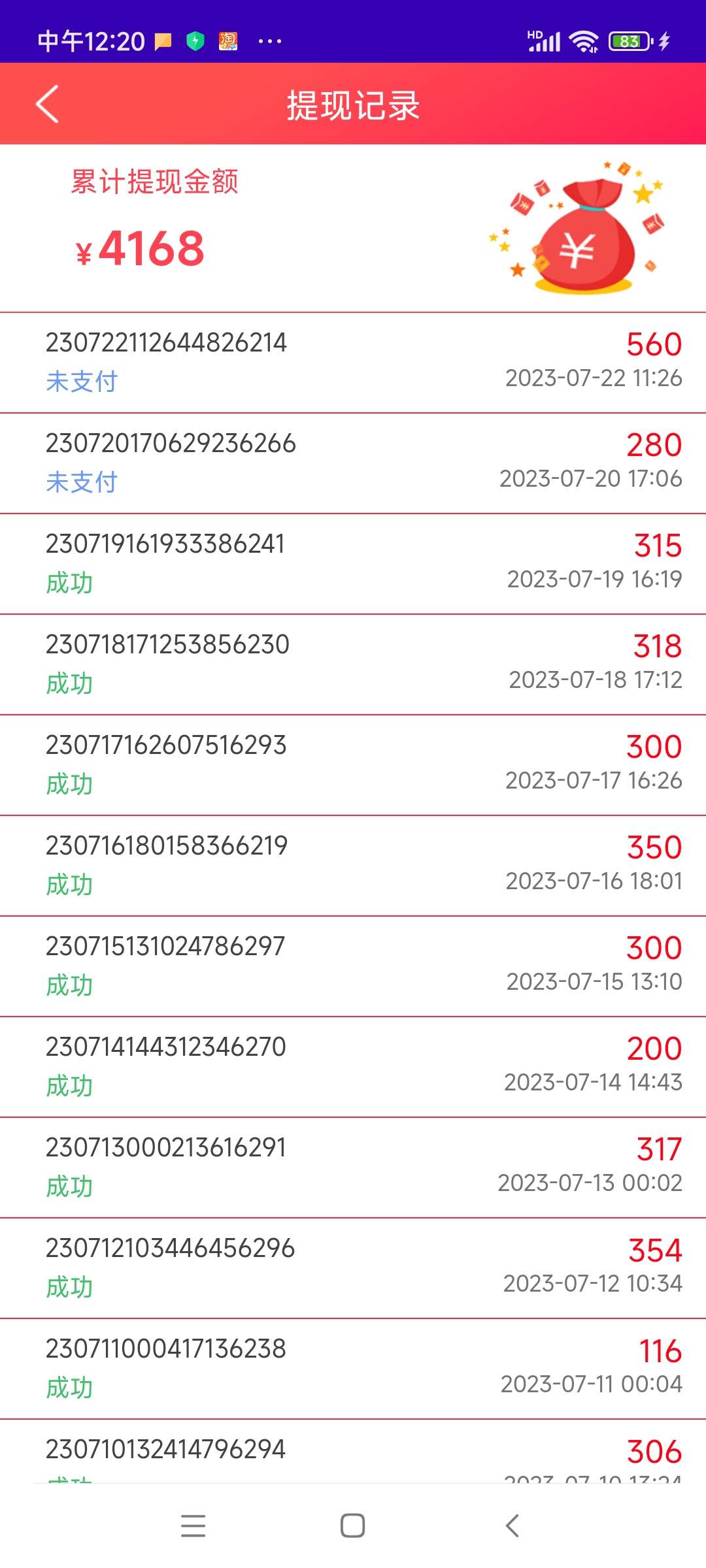Open withdrawal record 230722112644826214
Screen dimensions: 706x1568
[x=353, y=363]
